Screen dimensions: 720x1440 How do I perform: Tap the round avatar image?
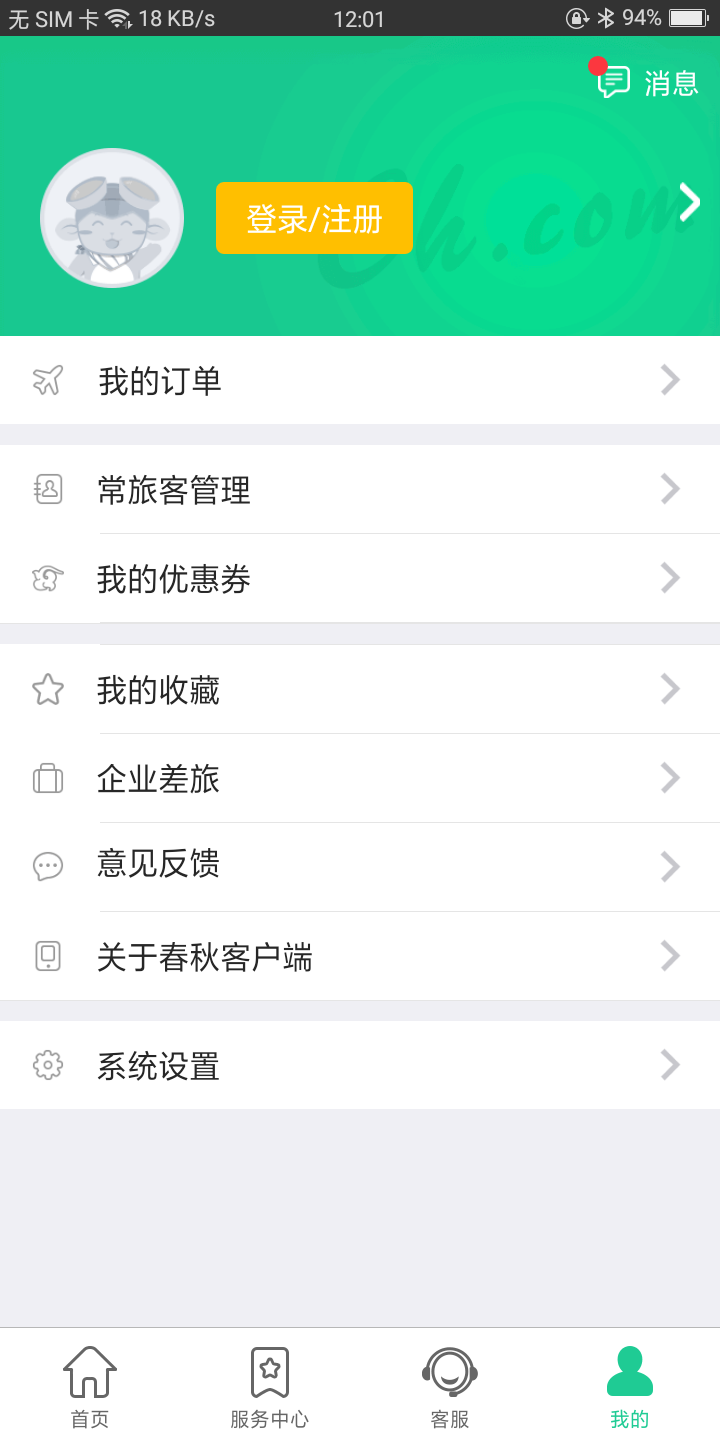112,217
